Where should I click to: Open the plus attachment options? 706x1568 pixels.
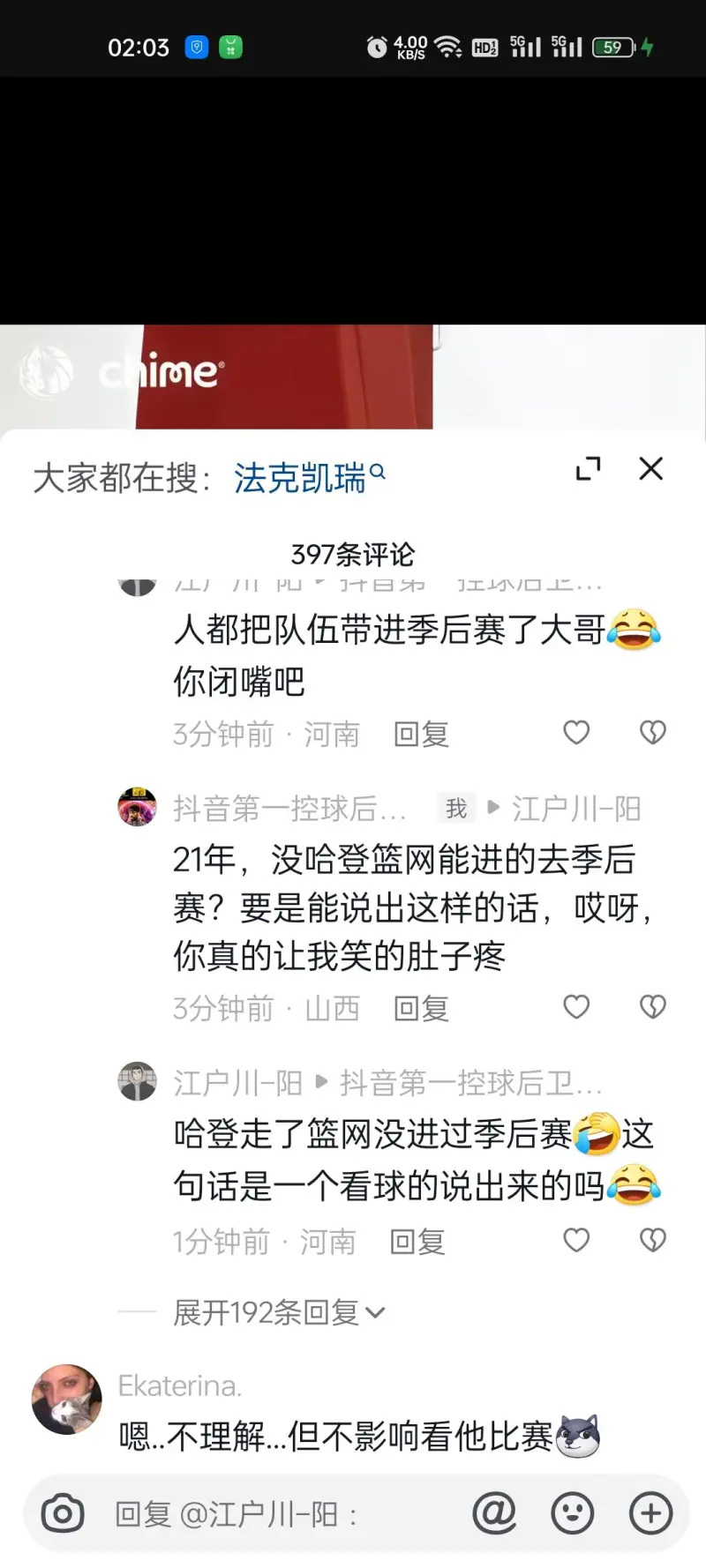650,1514
